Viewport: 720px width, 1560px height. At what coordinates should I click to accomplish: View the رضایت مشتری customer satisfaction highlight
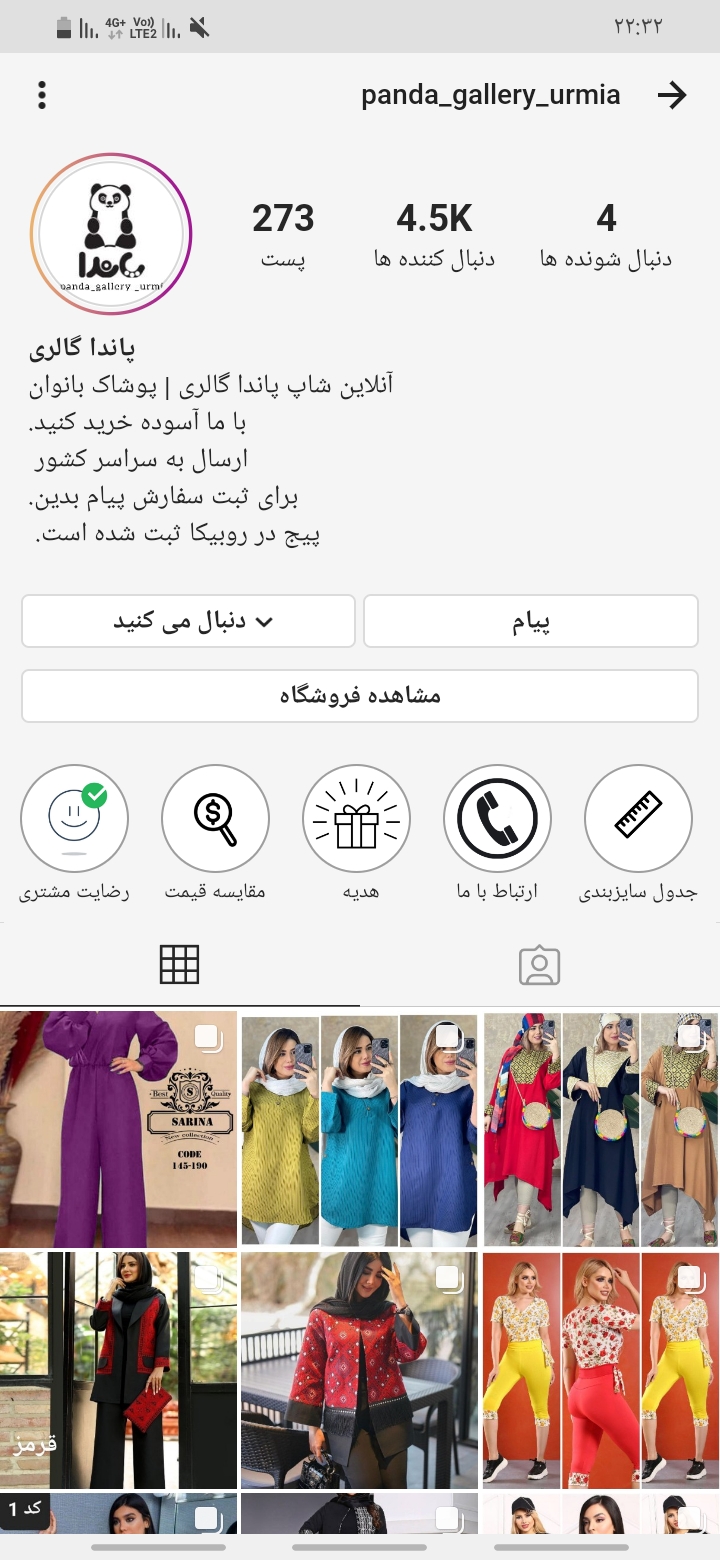coord(75,818)
